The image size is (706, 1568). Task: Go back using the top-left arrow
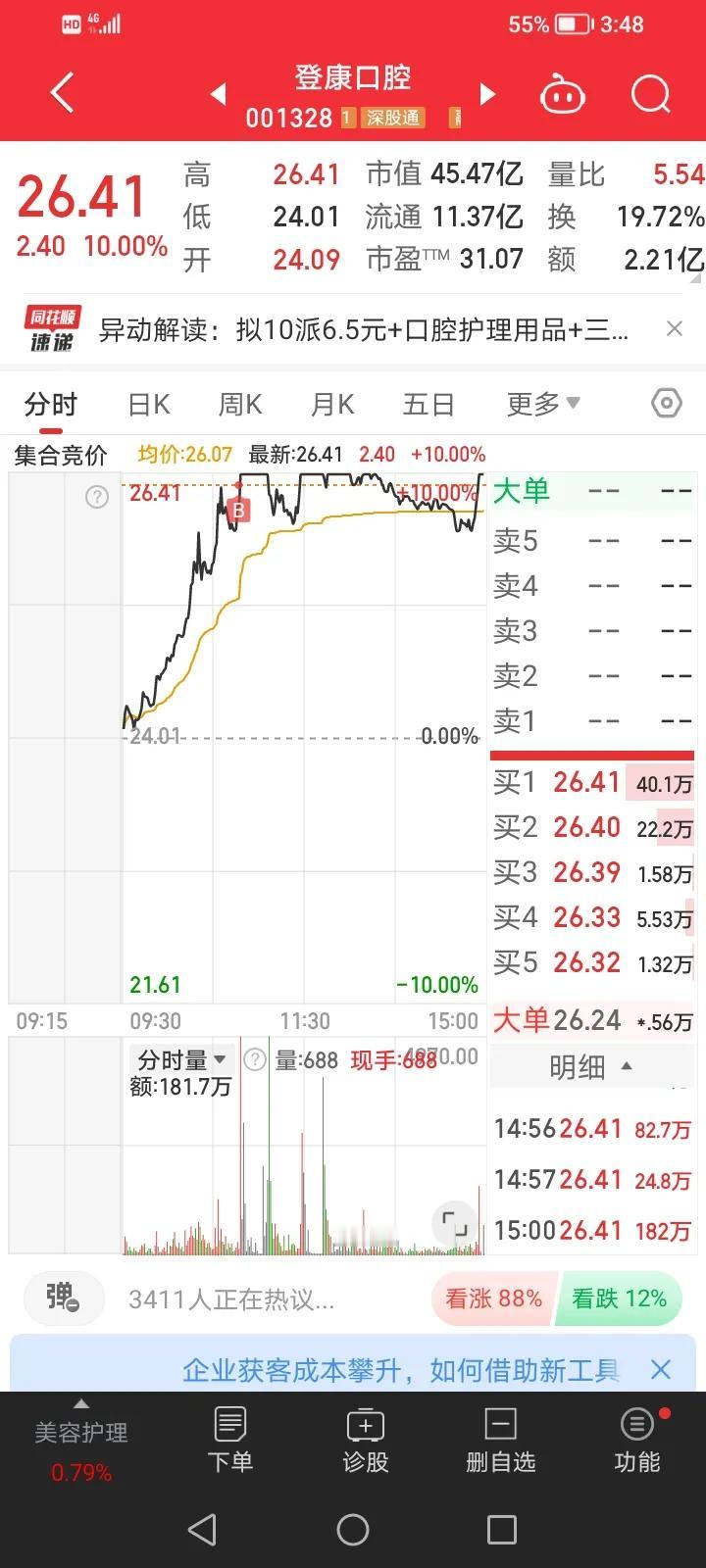click(x=62, y=94)
